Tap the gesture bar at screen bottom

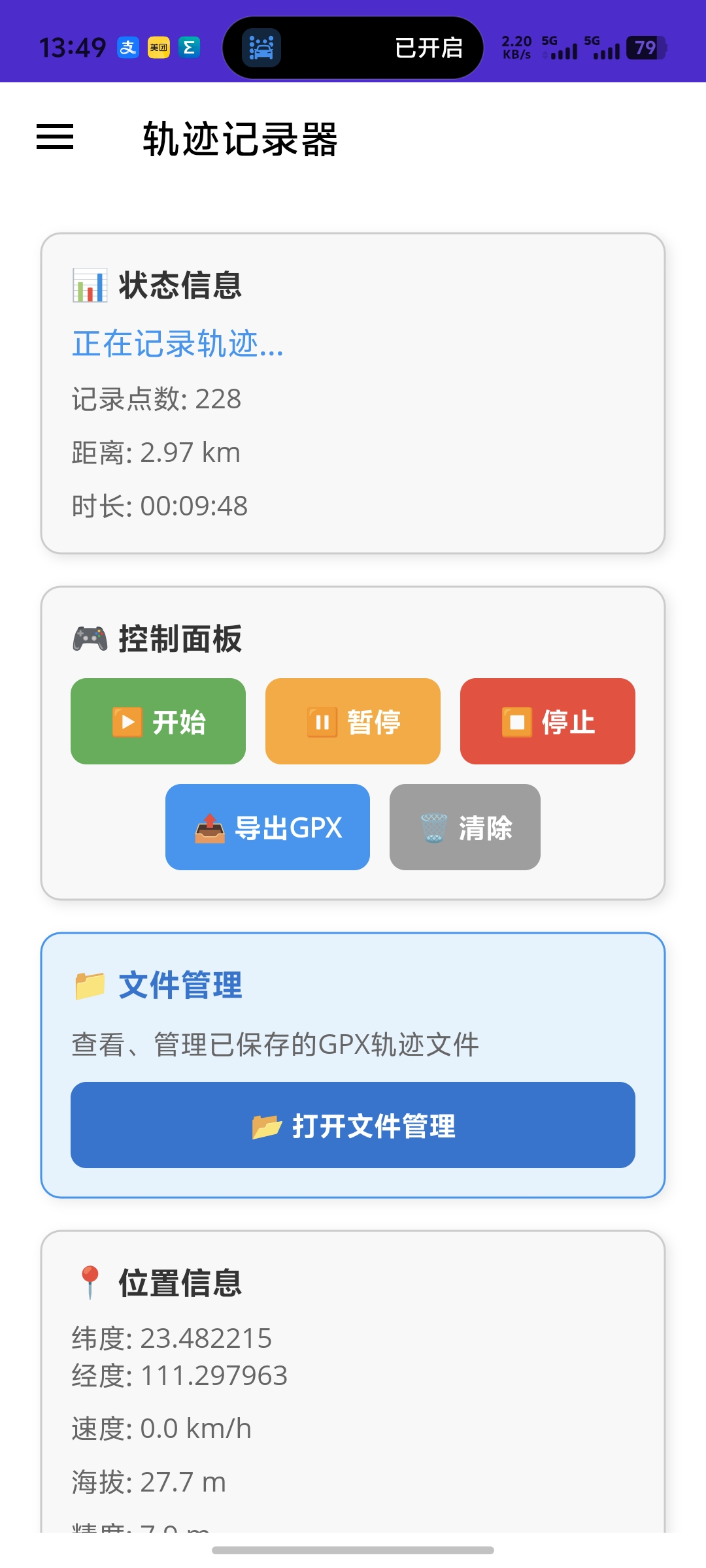coord(353,1550)
